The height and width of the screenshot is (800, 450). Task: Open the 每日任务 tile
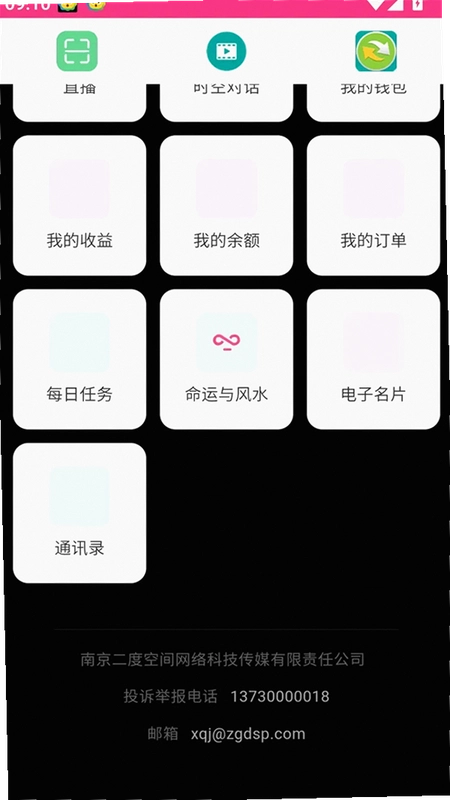tap(80, 359)
